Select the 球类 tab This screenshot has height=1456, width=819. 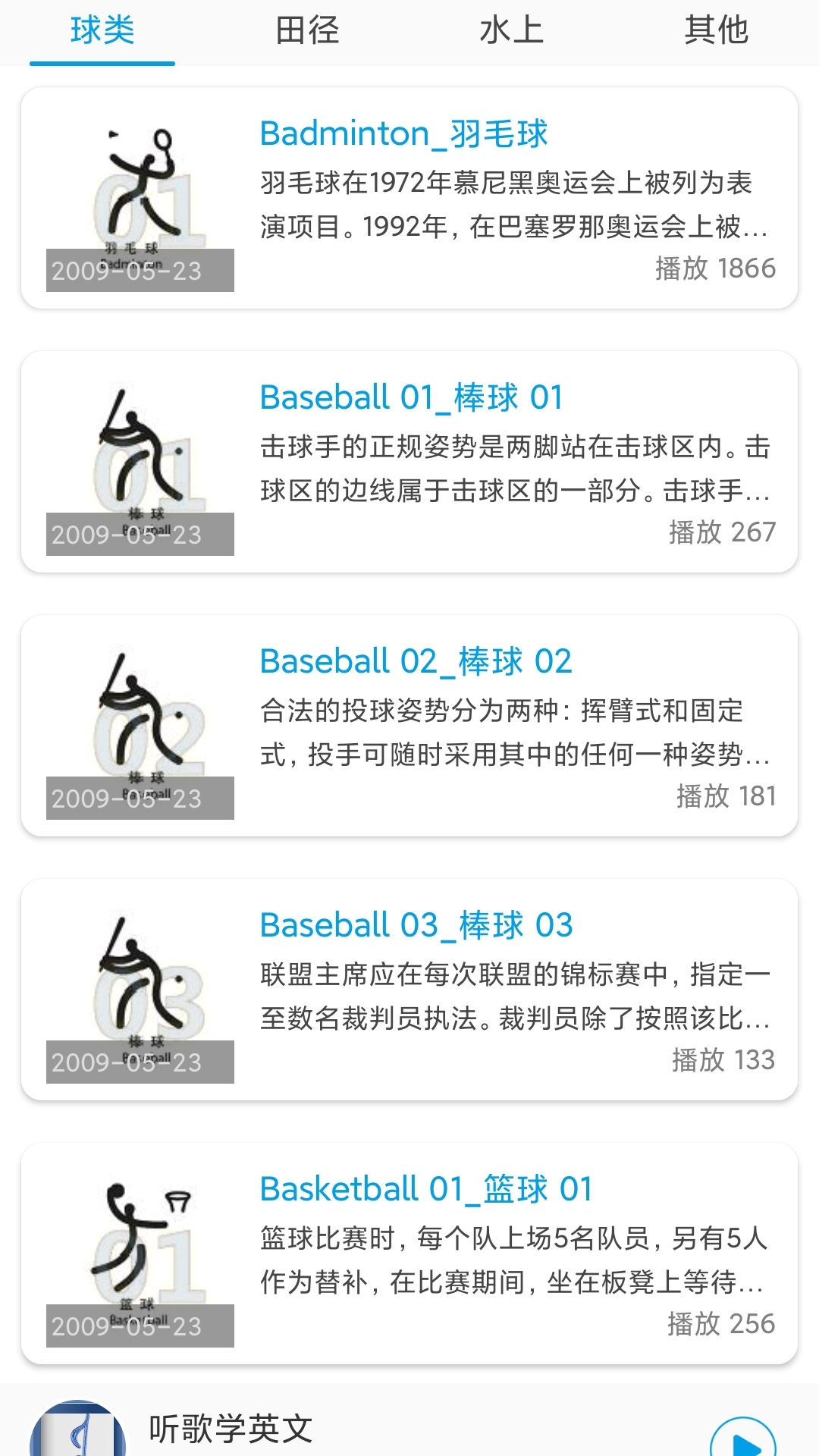click(x=101, y=32)
